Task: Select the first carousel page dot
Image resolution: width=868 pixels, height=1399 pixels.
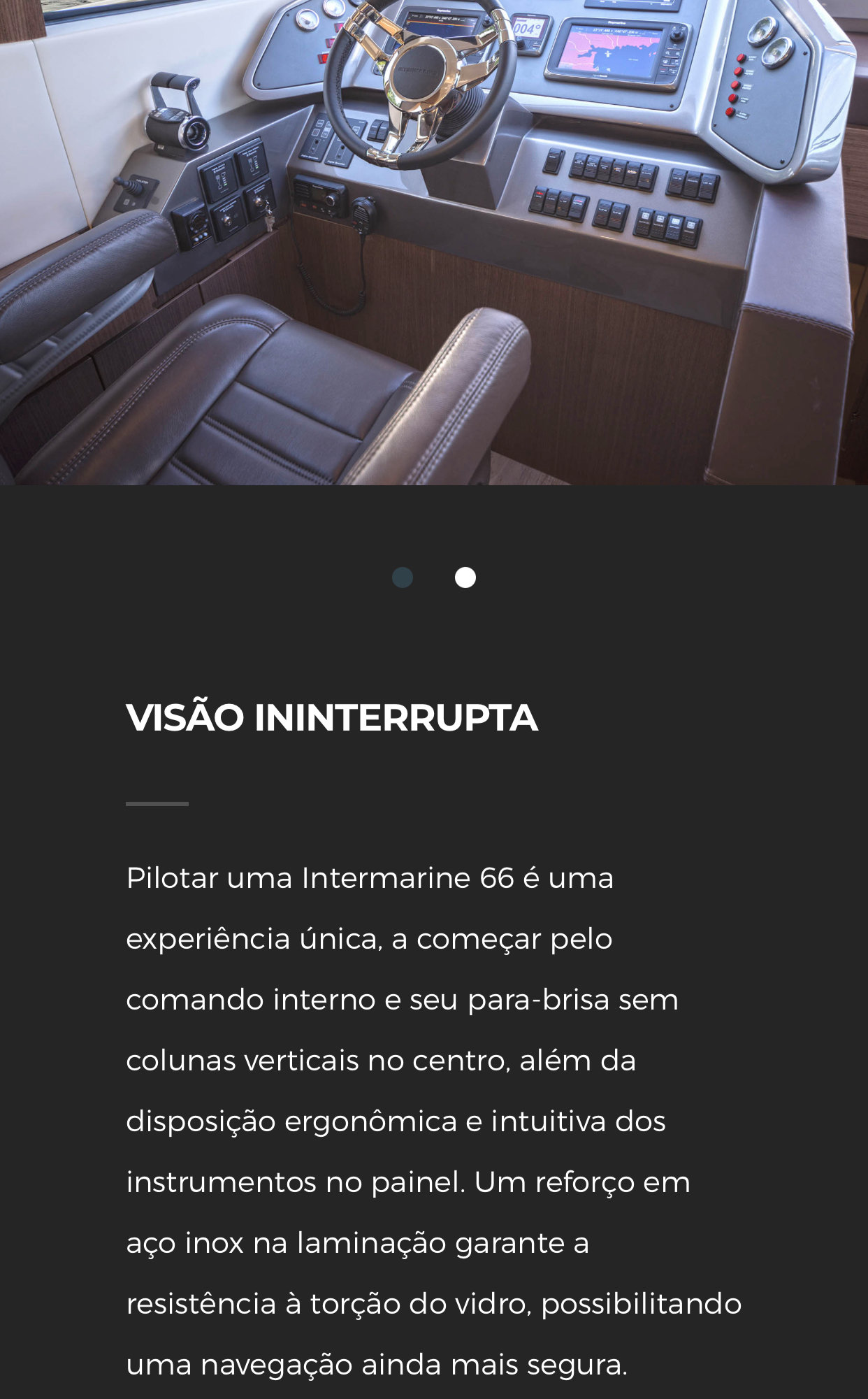Action: [403, 577]
